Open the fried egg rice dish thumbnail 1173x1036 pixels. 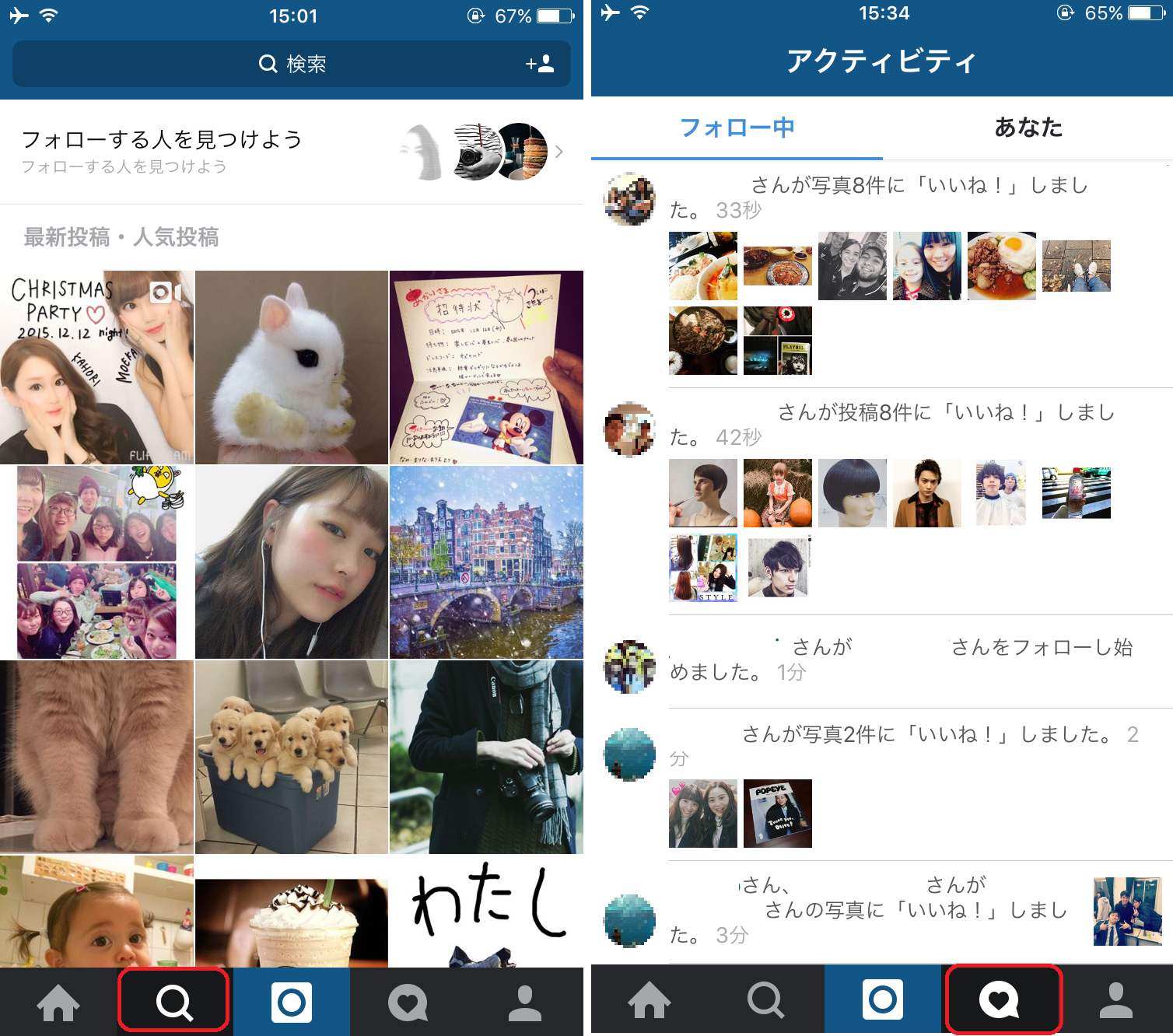pyautogui.click(x=1001, y=266)
